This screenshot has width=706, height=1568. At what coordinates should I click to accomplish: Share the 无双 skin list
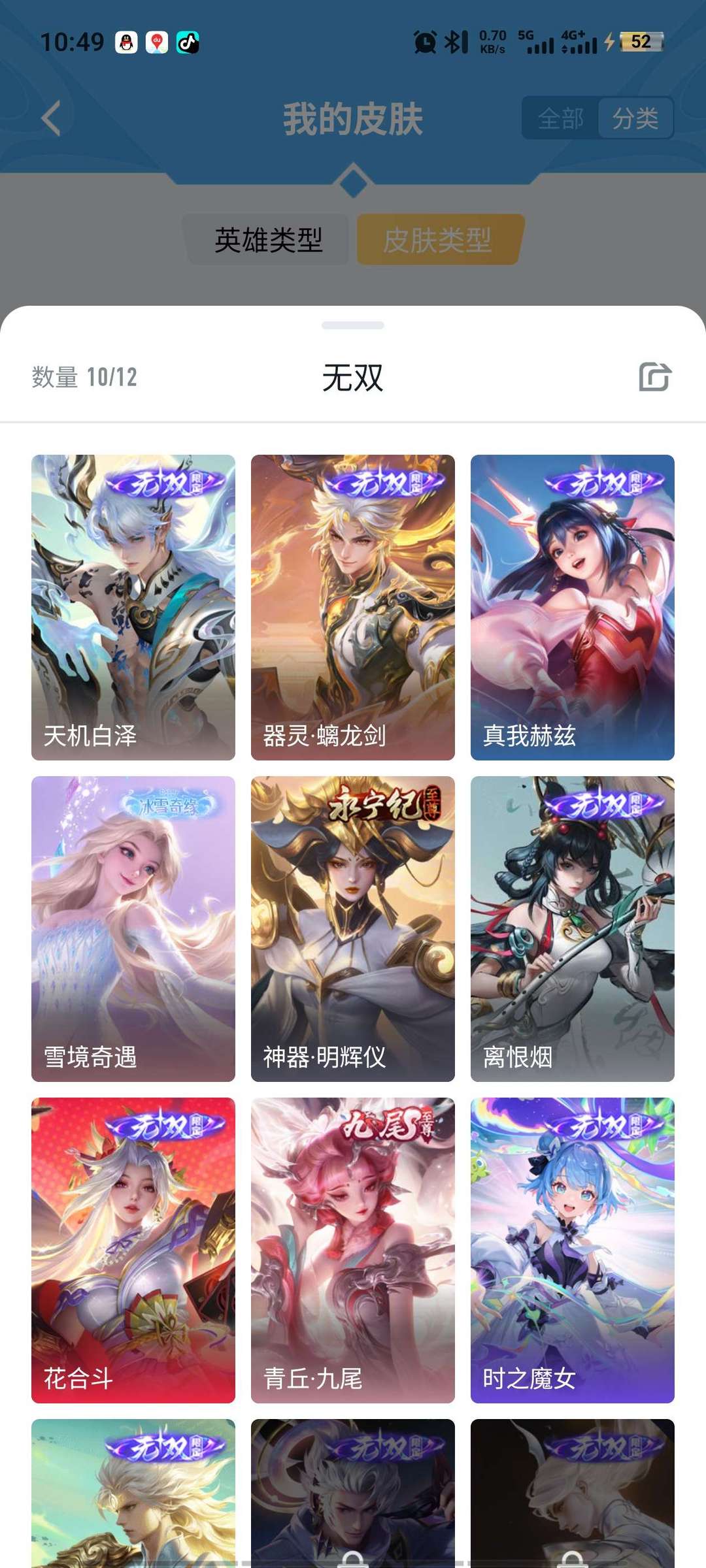[654, 377]
